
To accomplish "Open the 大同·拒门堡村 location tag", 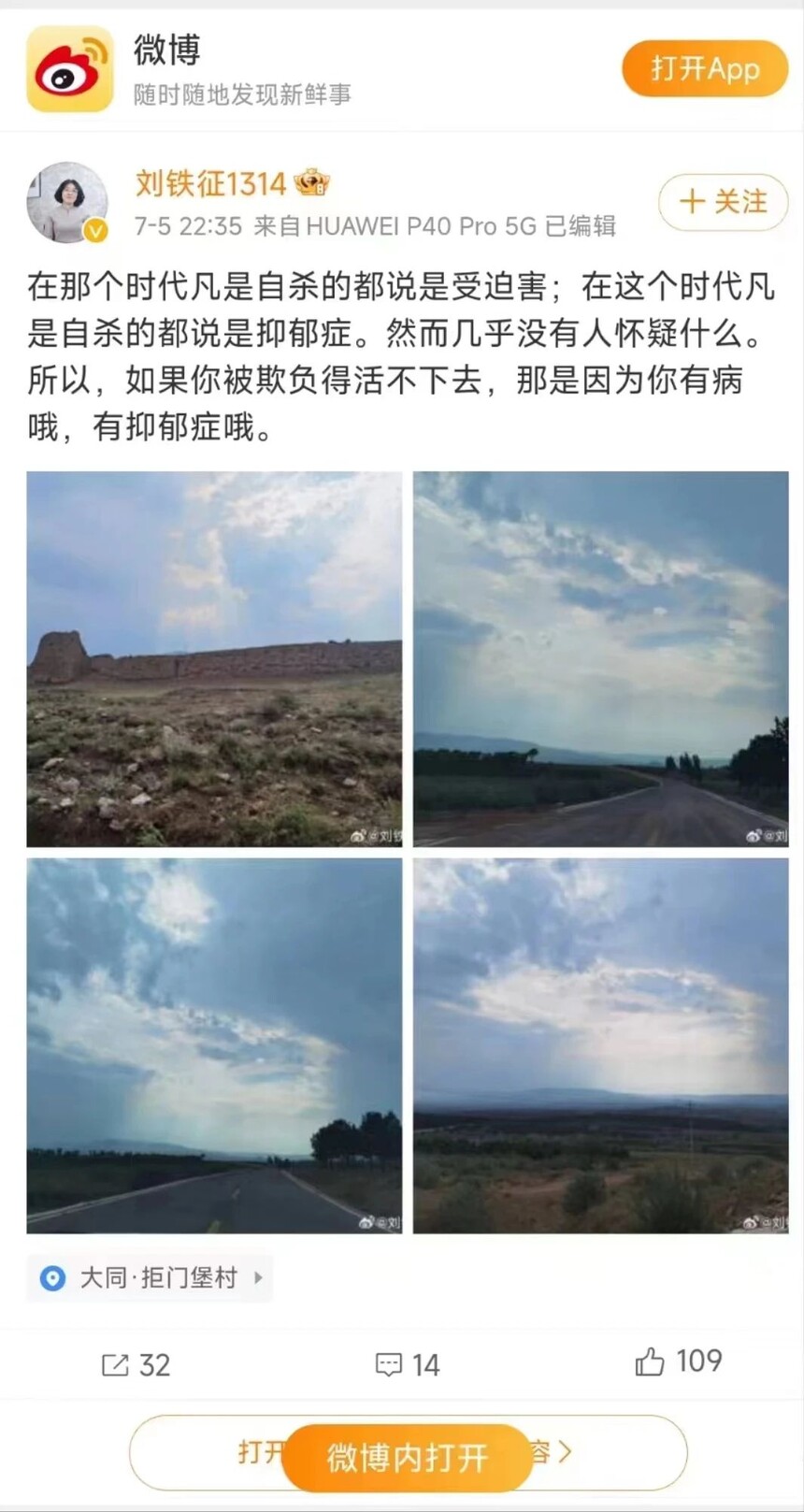I will (x=151, y=1277).
